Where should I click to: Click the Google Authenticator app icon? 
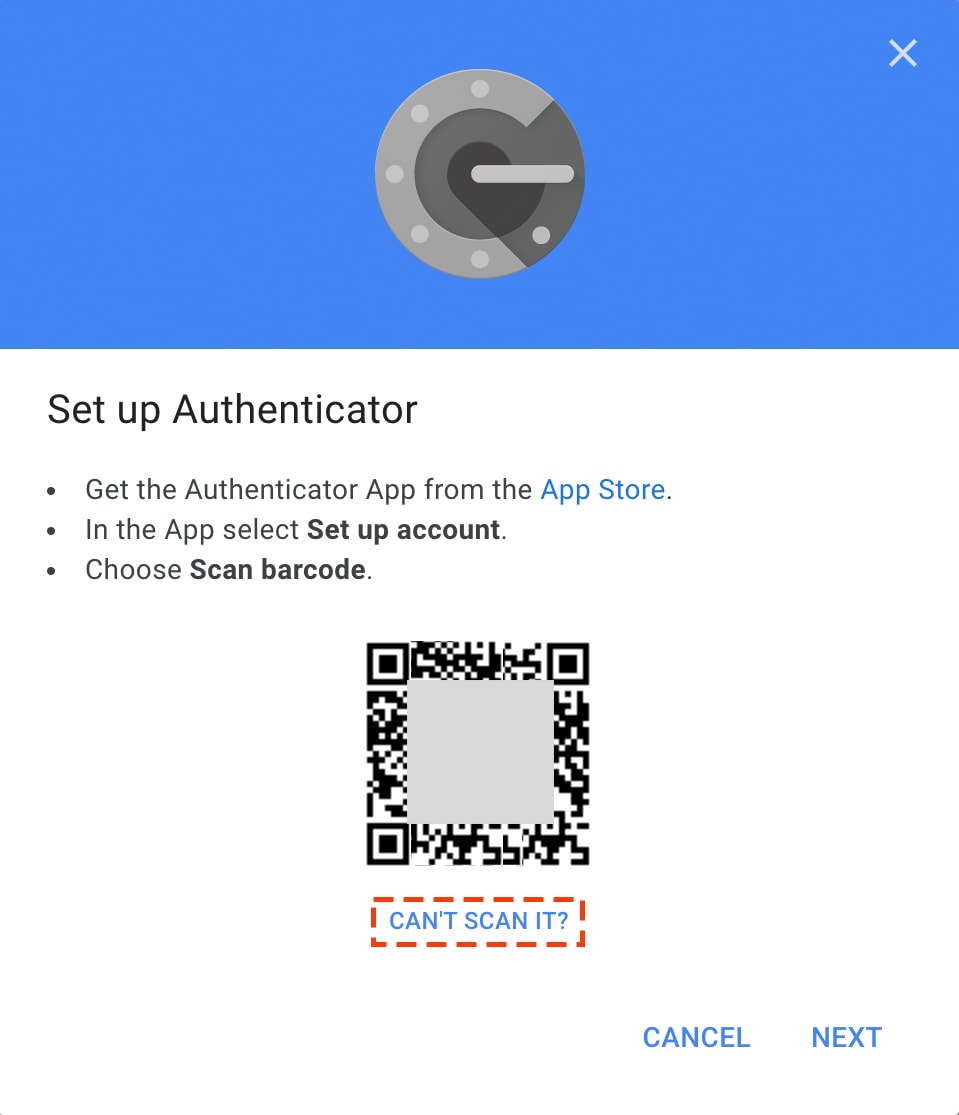(x=480, y=173)
